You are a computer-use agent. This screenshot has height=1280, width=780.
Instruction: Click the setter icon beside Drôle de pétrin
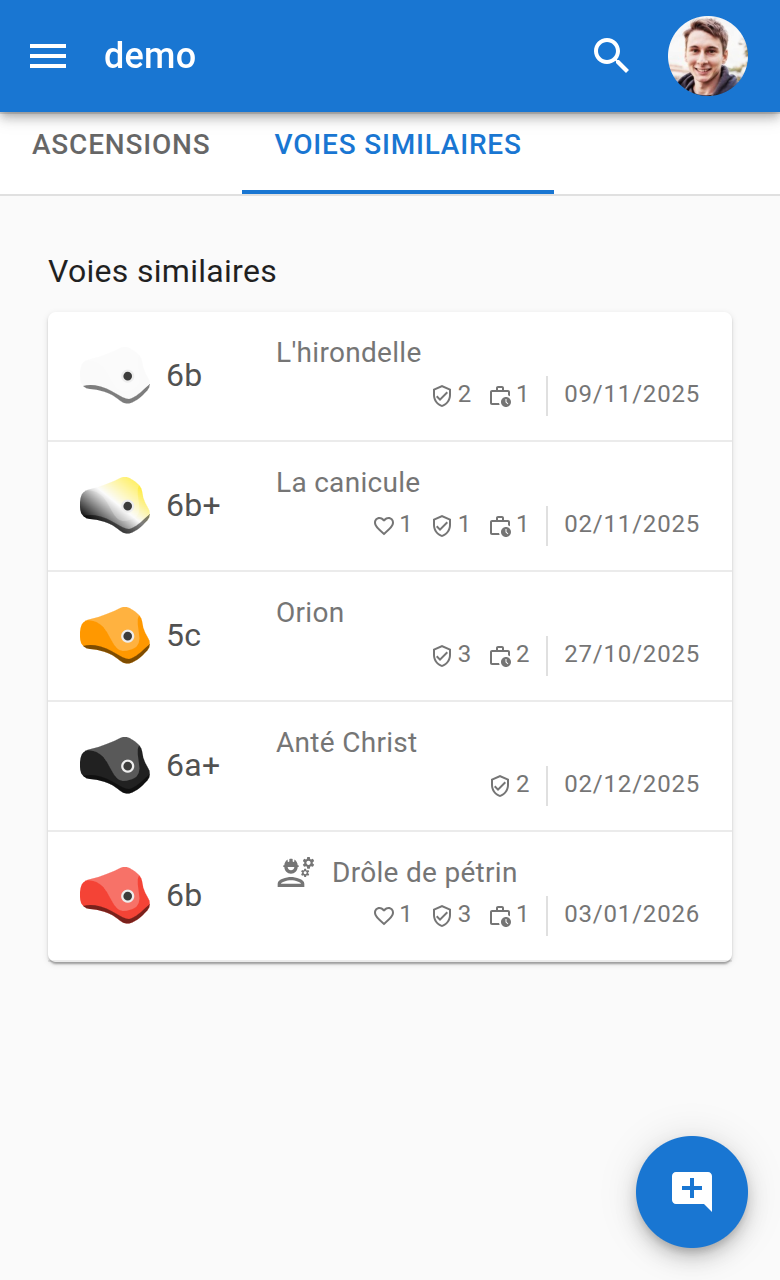pos(293,871)
